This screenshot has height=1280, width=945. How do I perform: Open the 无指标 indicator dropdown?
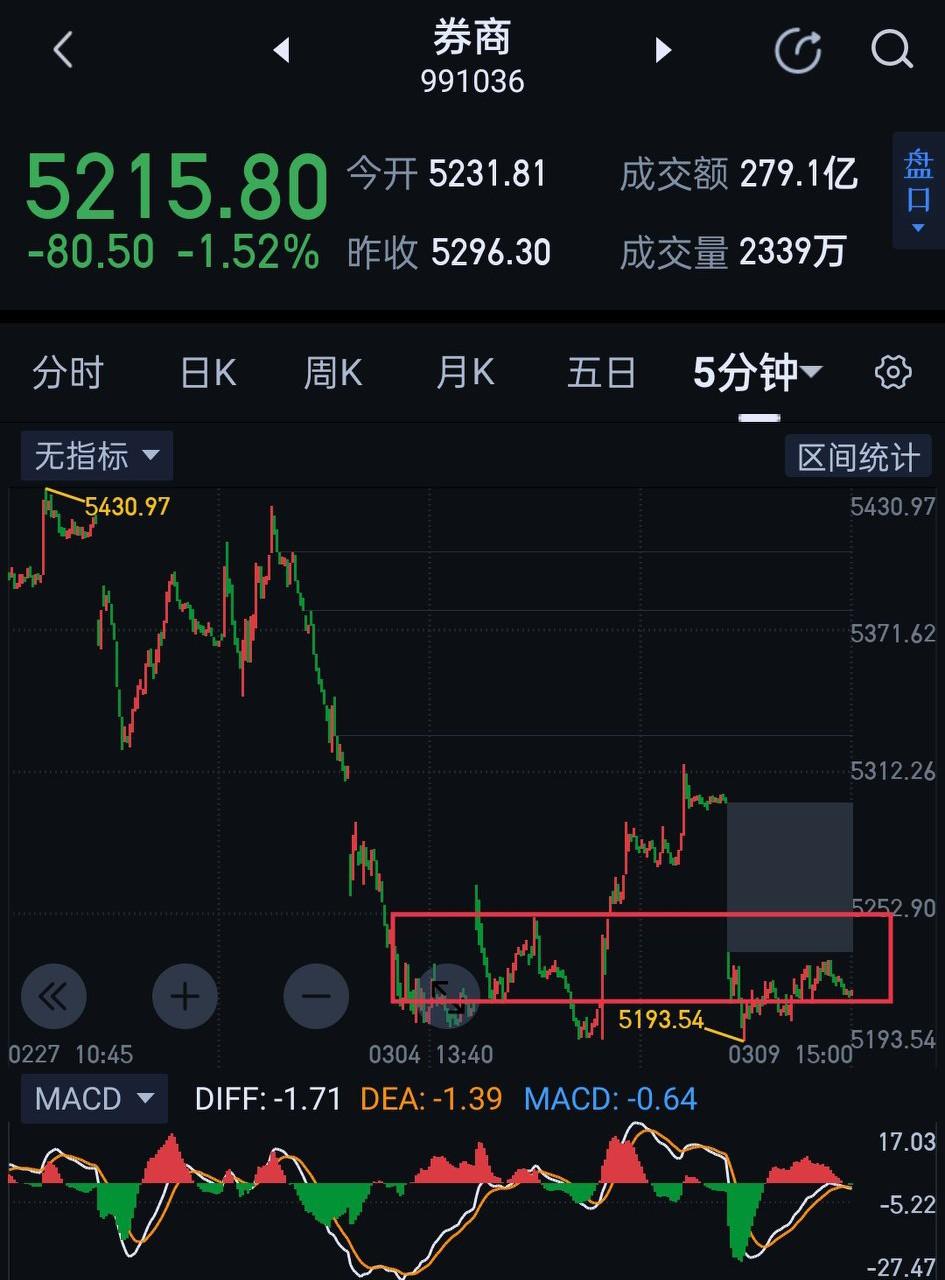[96, 455]
